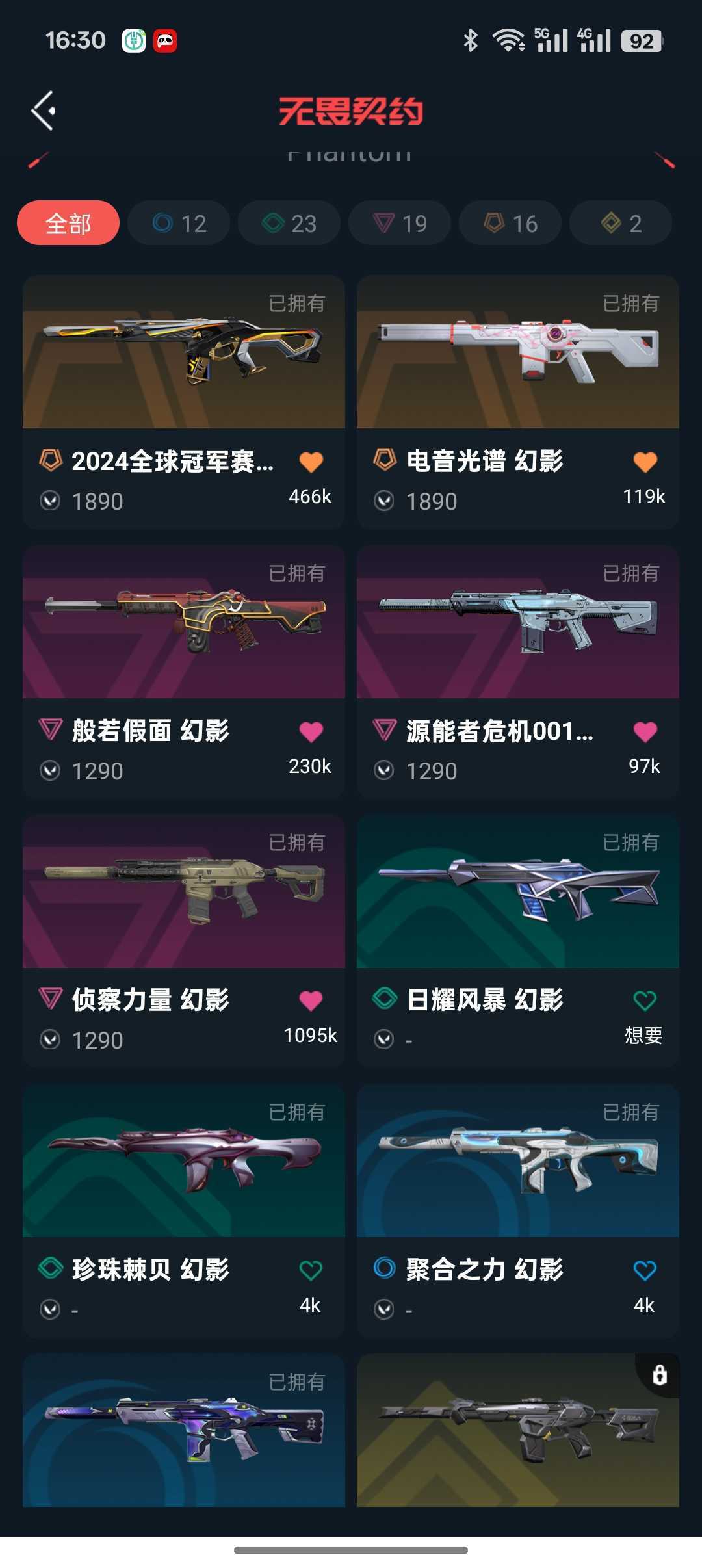The height and width of the screenshot is (1568, 702).
Task: Unlike the 2024全球冠军赛 skin heart
Action: click(311, 462)
